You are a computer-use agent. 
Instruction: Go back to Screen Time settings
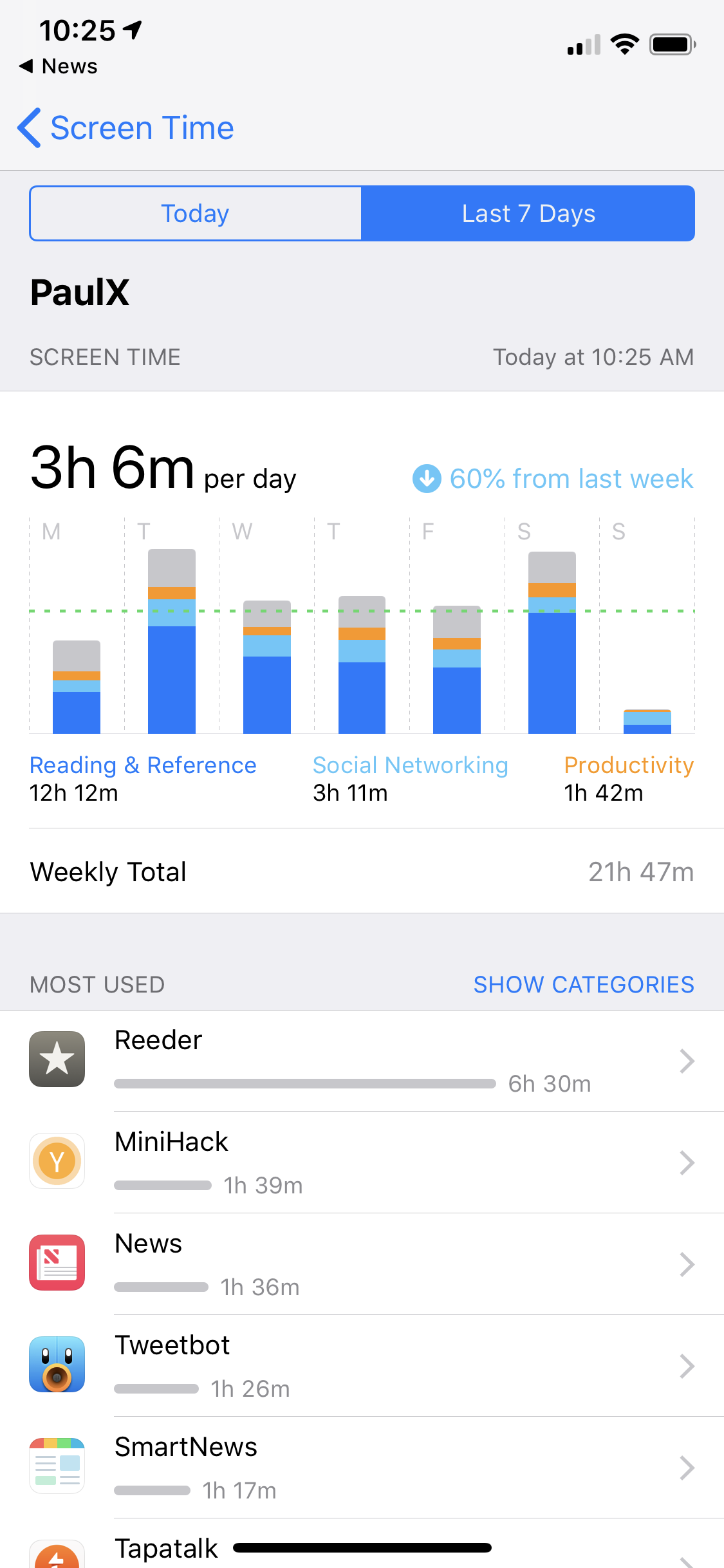point(126,127)
